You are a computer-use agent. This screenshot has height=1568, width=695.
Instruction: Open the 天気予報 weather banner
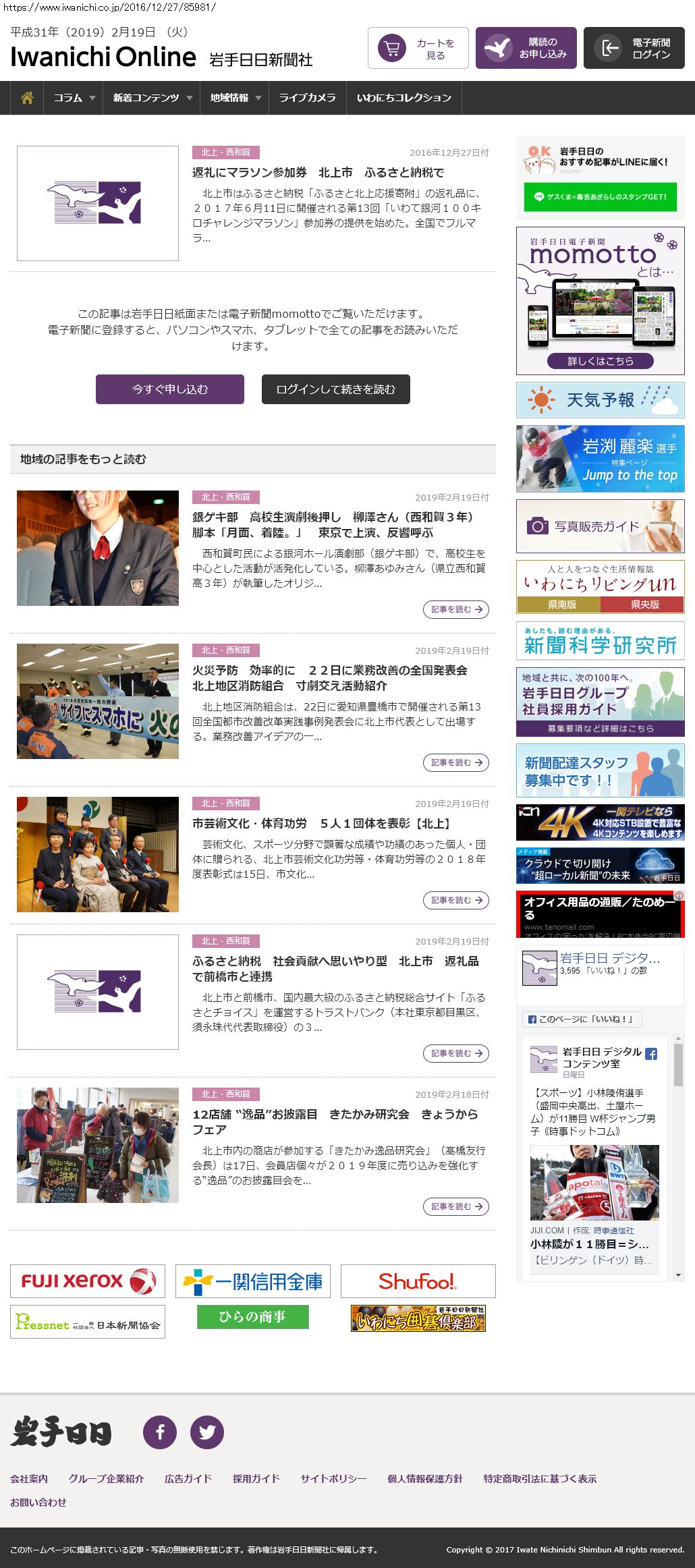pyautogui.click(x=601, y=400)
